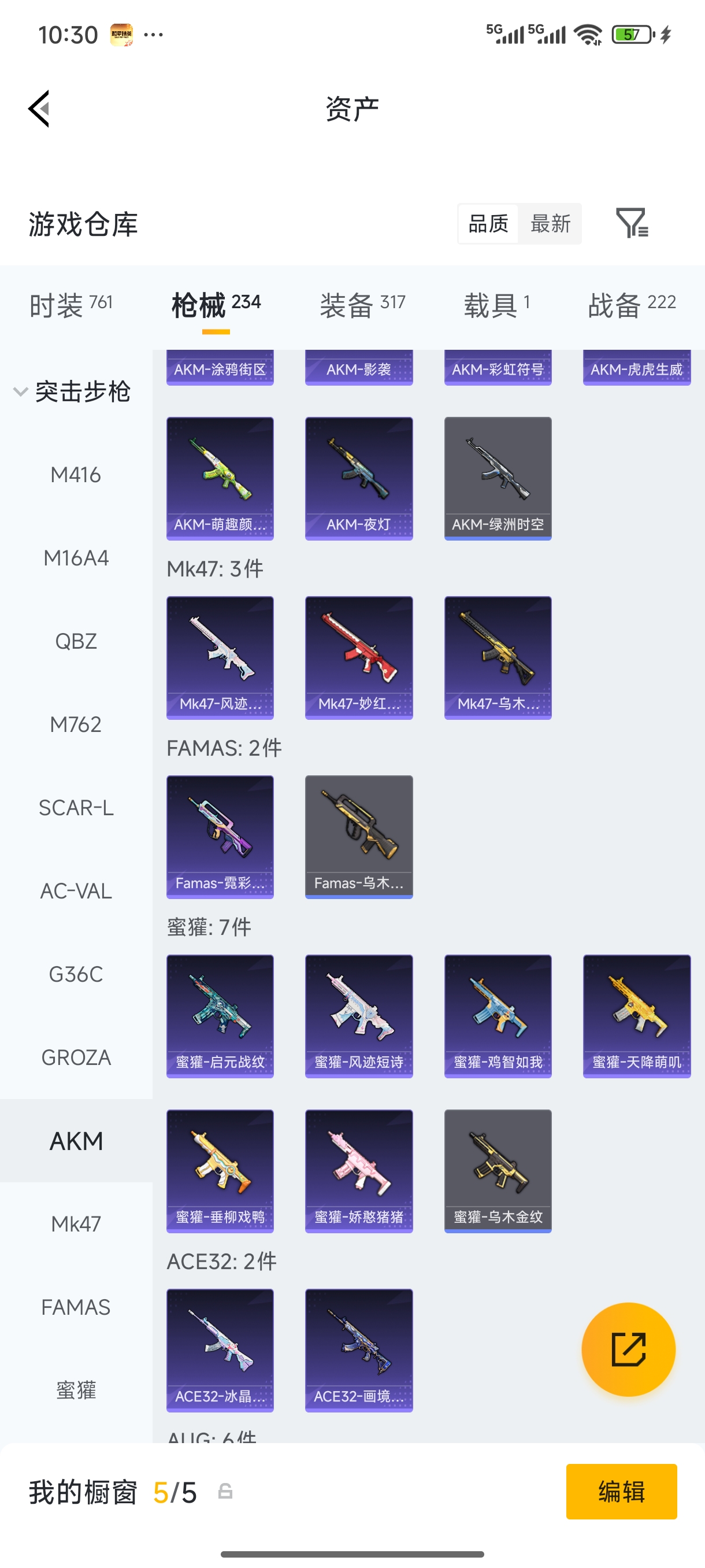Open the ACE32-冰晶 skin tile
Image resolution: width=705 pixels, height=1568 pixels.
coord(220,1349)
